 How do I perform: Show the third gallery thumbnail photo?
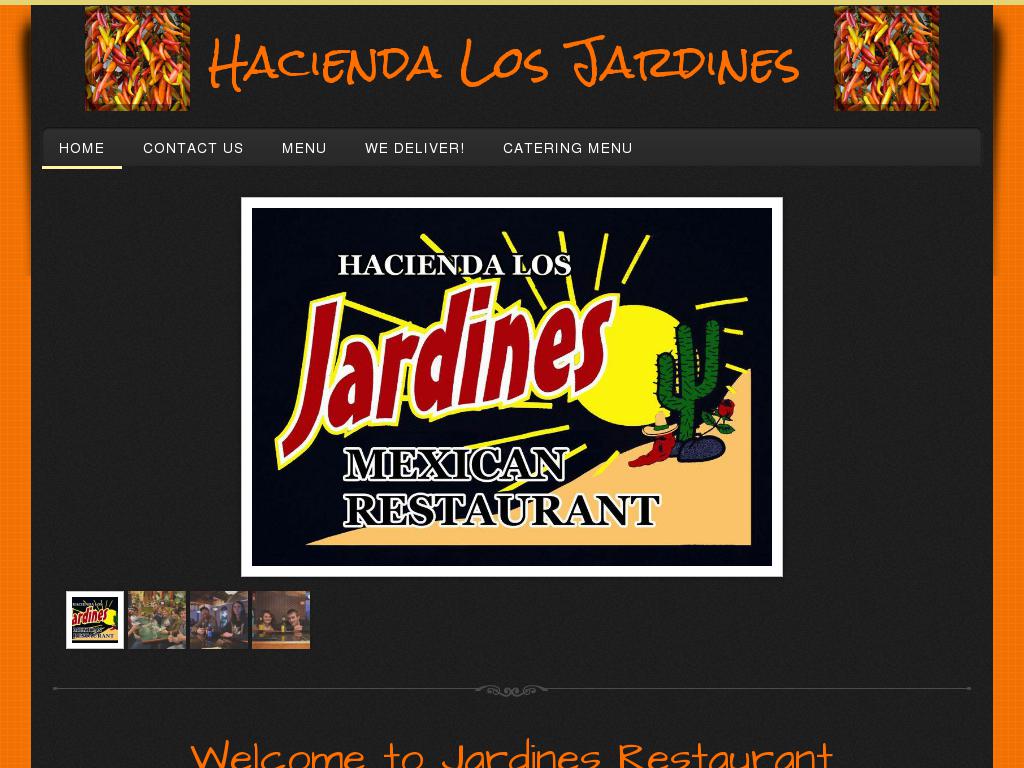[219, 620]
